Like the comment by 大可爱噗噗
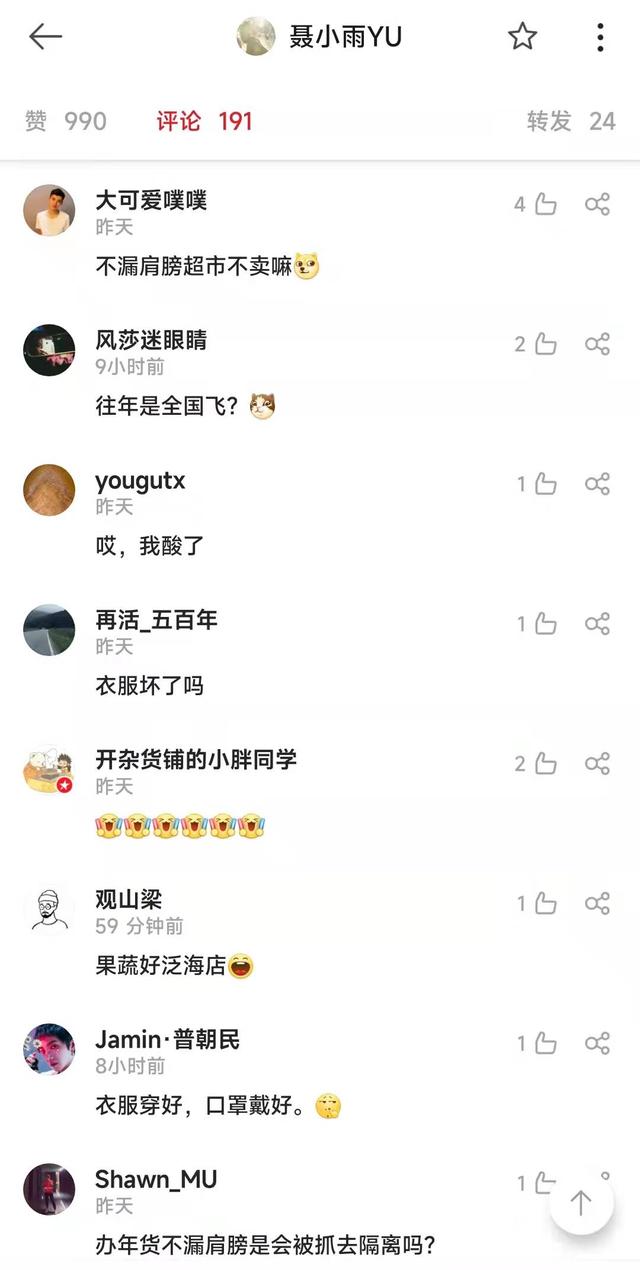Image resolution: width=640 pixels, height=1270 pixels. (x=545, y=205)
